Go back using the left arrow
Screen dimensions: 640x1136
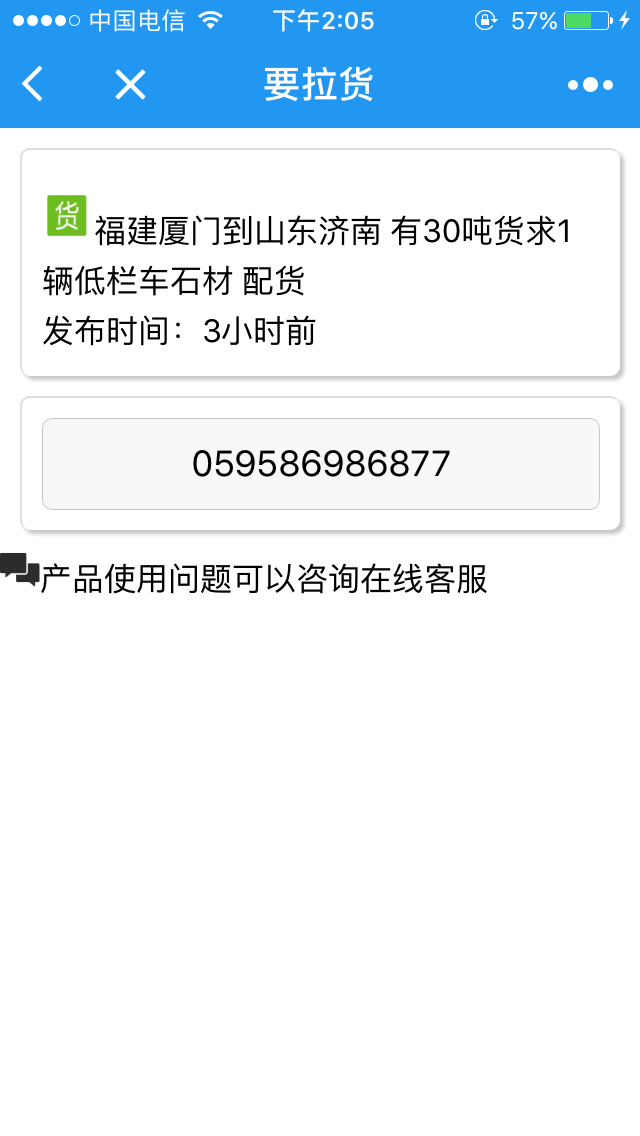[x=33, y=84]
